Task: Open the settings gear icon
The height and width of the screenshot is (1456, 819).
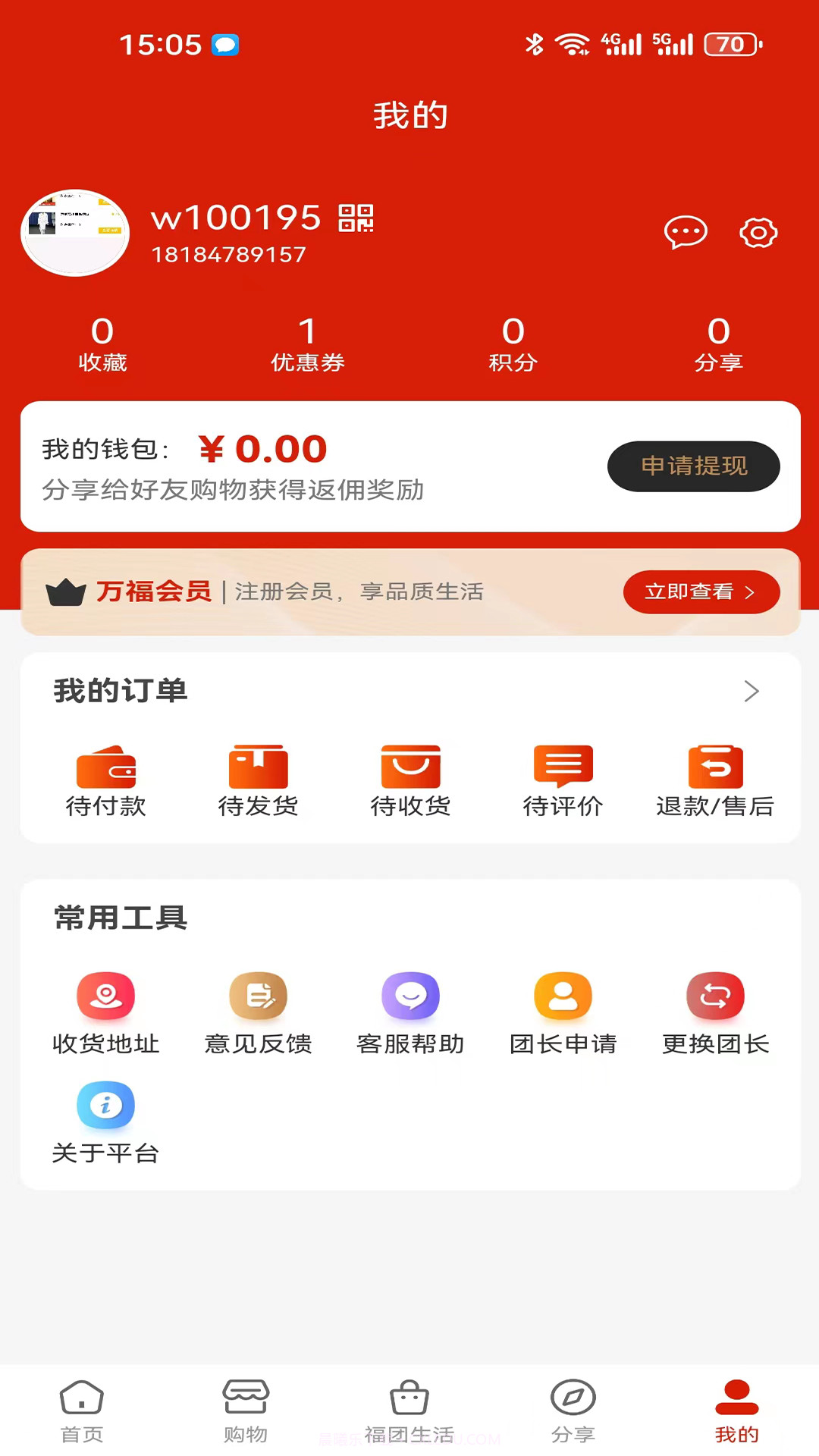Action: click(x=758, y=233)
